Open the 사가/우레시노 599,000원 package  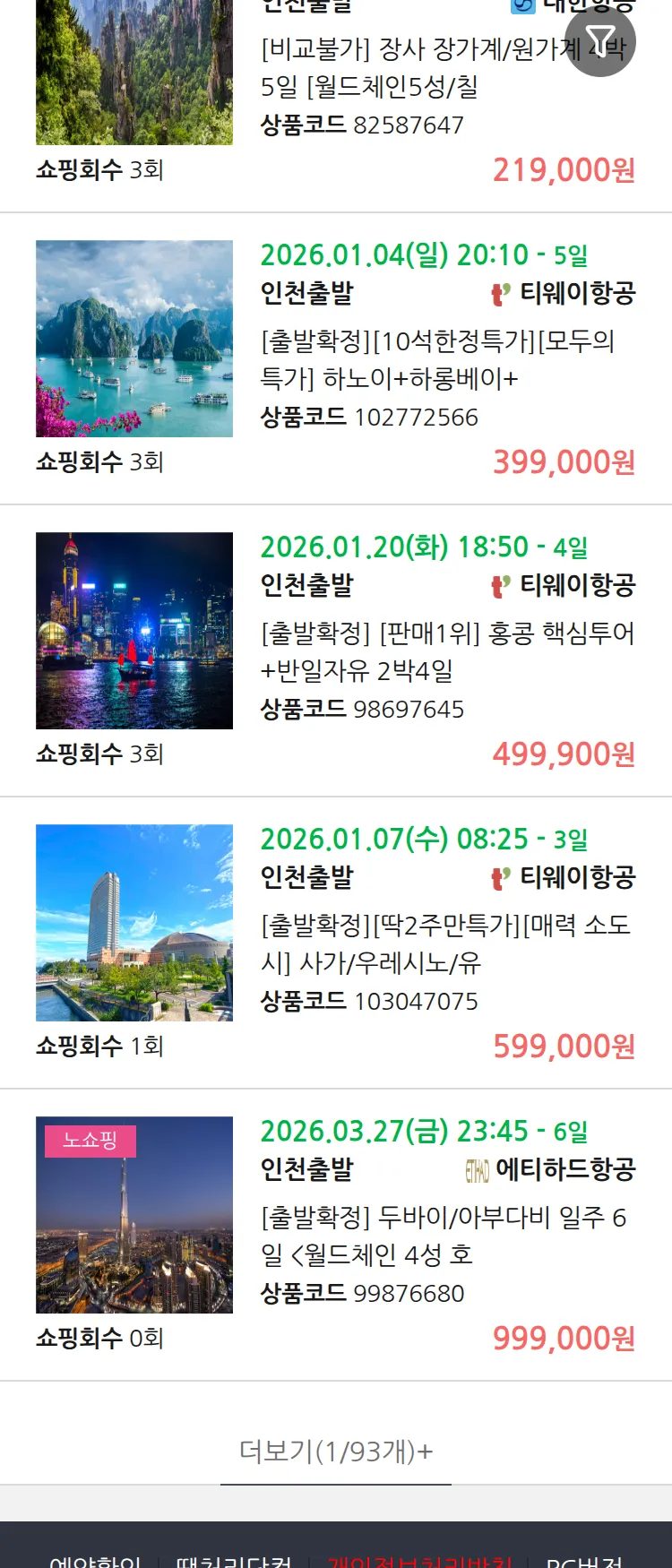pos(444,943)
